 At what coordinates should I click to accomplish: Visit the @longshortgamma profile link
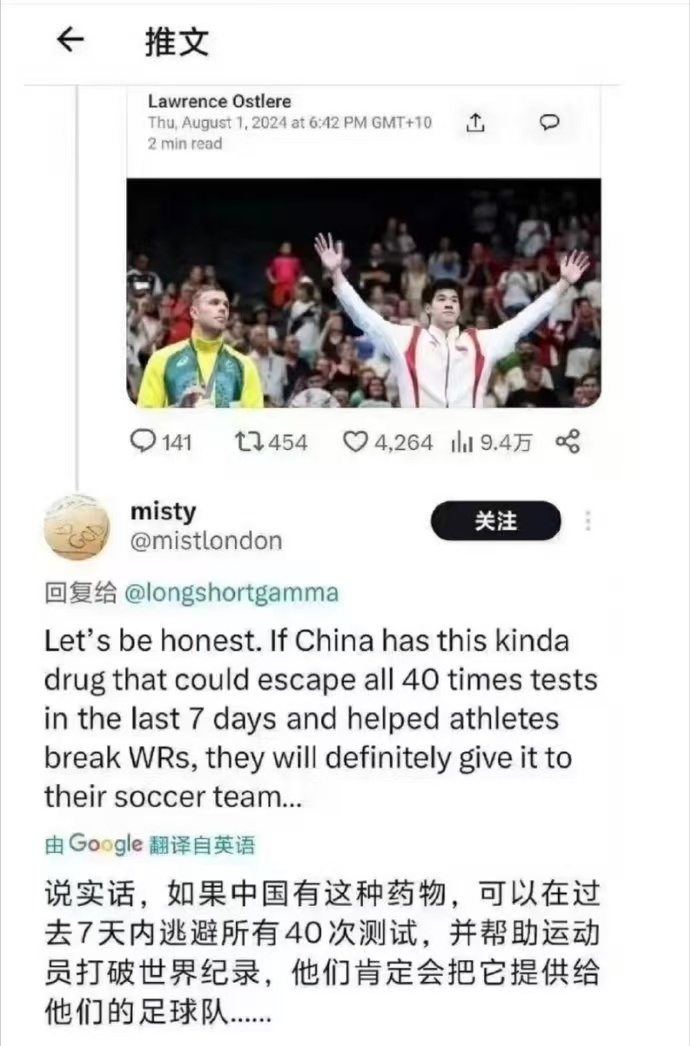pyautogui.click(x=230, y=593)
